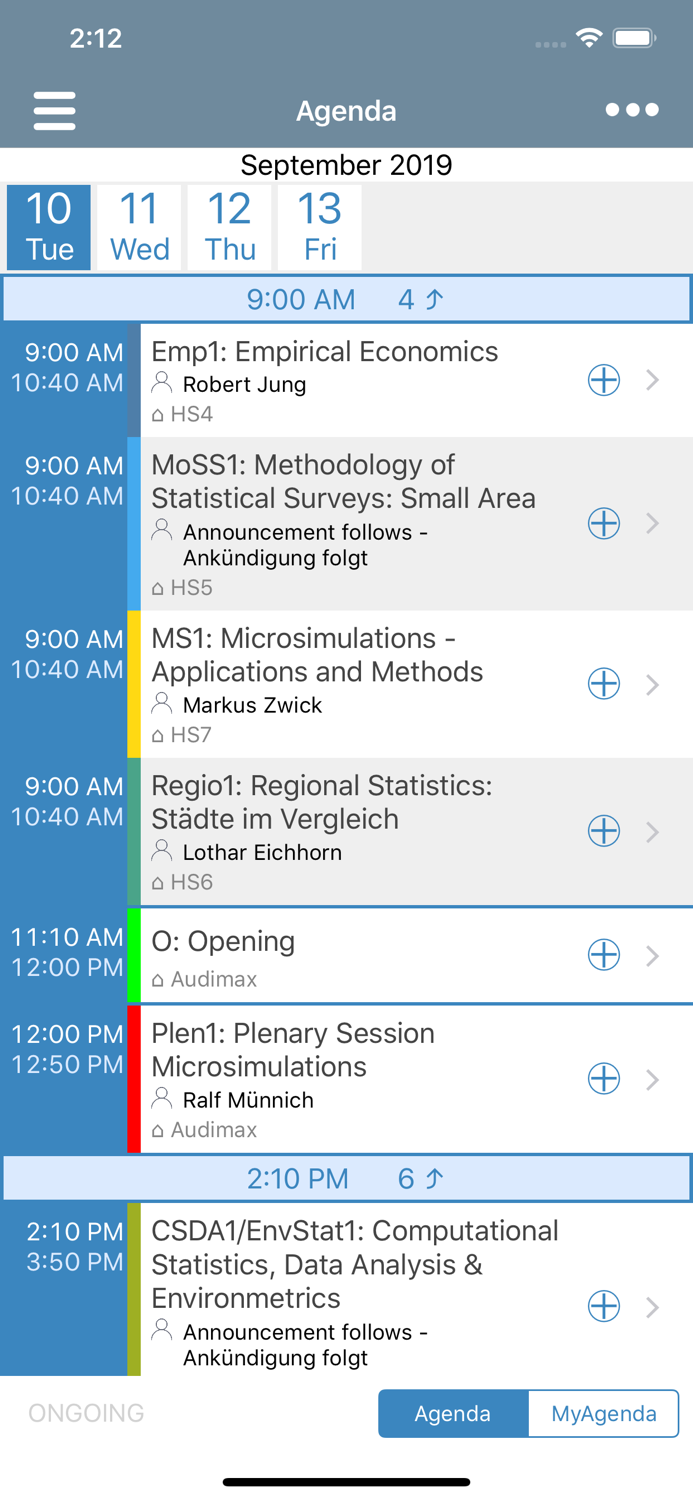This screenshot has width=693, height=1500.
Task: Open the hamburger drawer menu
Action: (x=54, y=111)
